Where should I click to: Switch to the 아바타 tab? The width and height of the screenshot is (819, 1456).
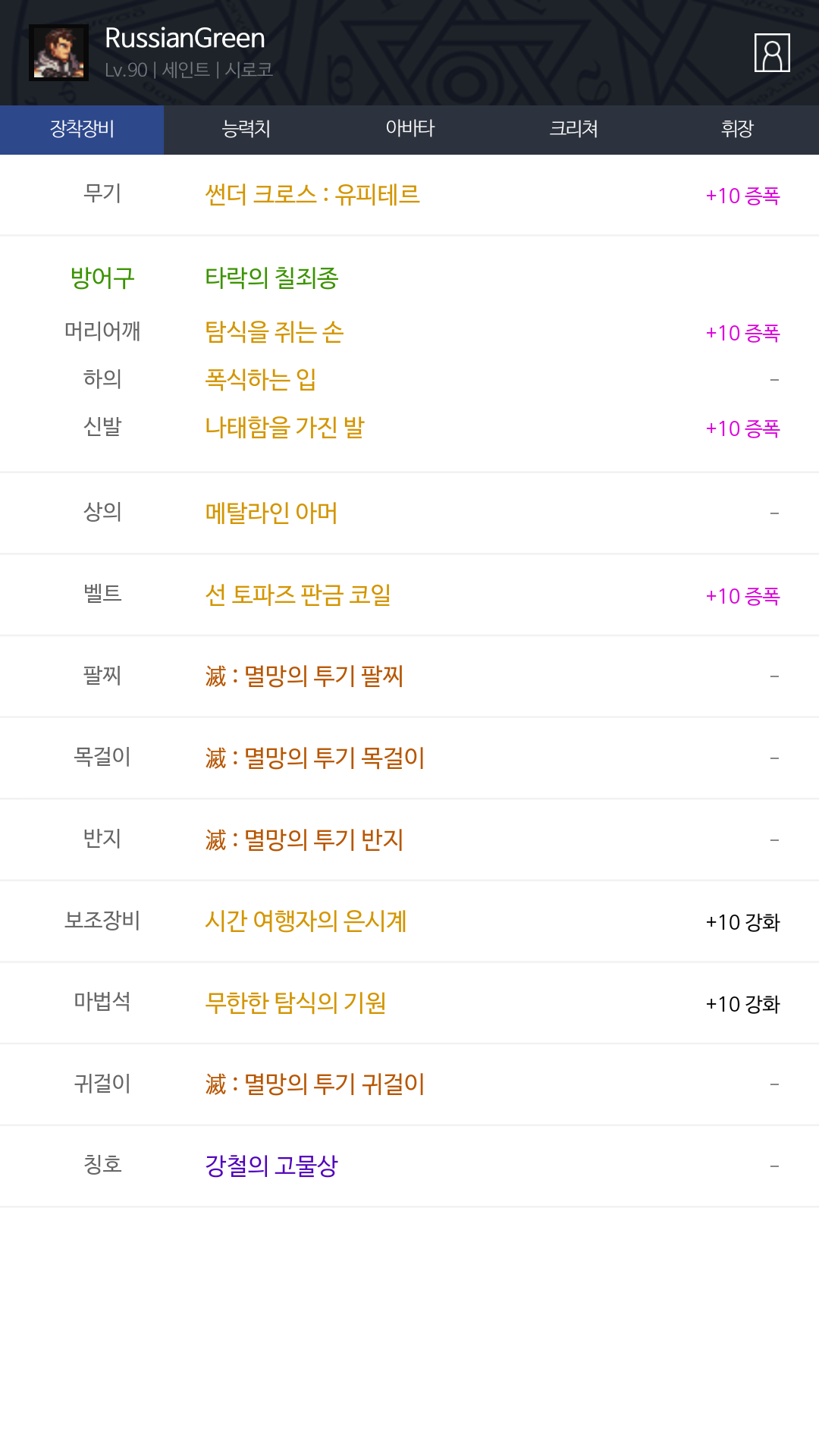click(x=409, y=130)
